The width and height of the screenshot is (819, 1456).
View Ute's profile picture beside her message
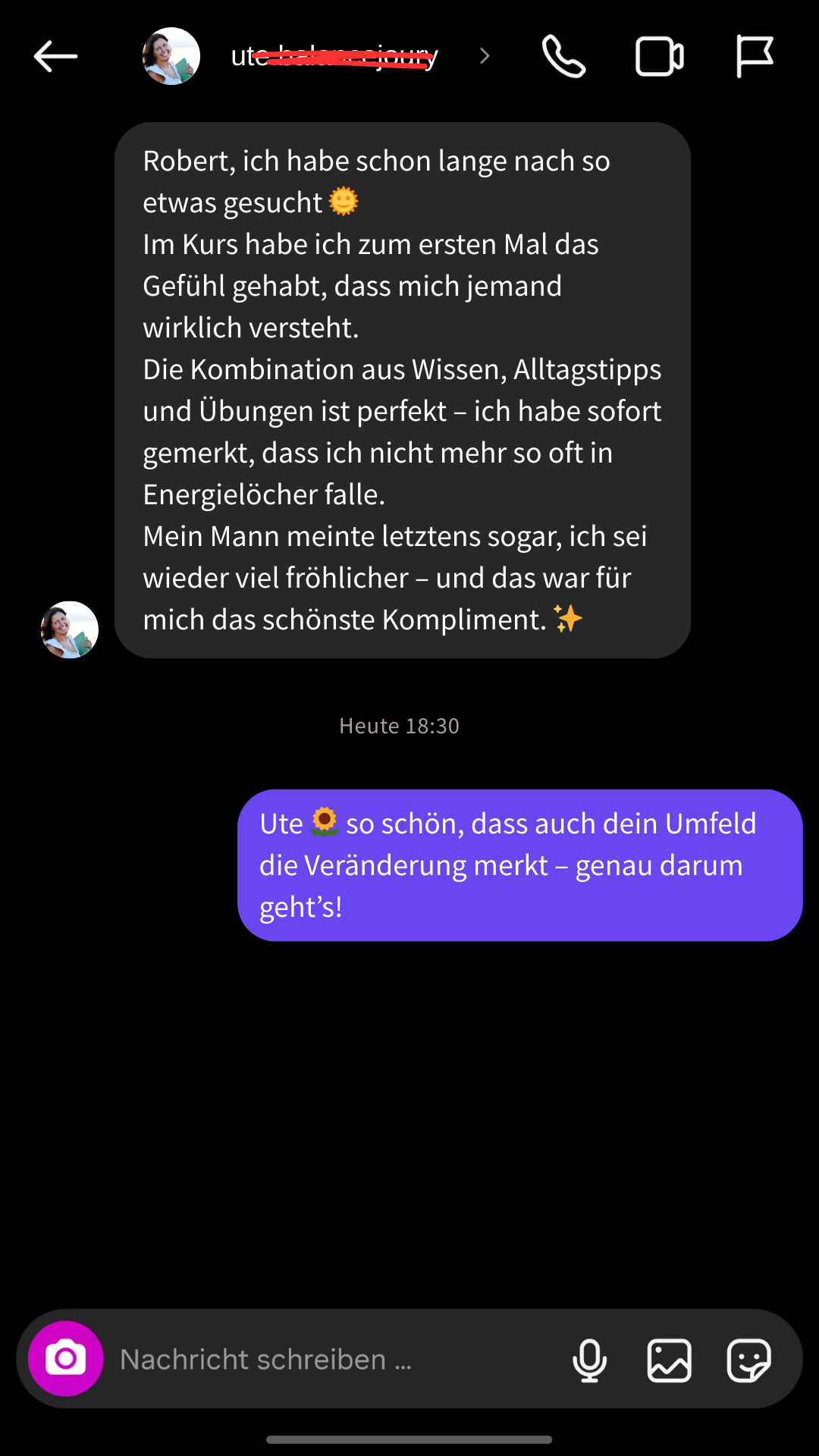(70, 629)
